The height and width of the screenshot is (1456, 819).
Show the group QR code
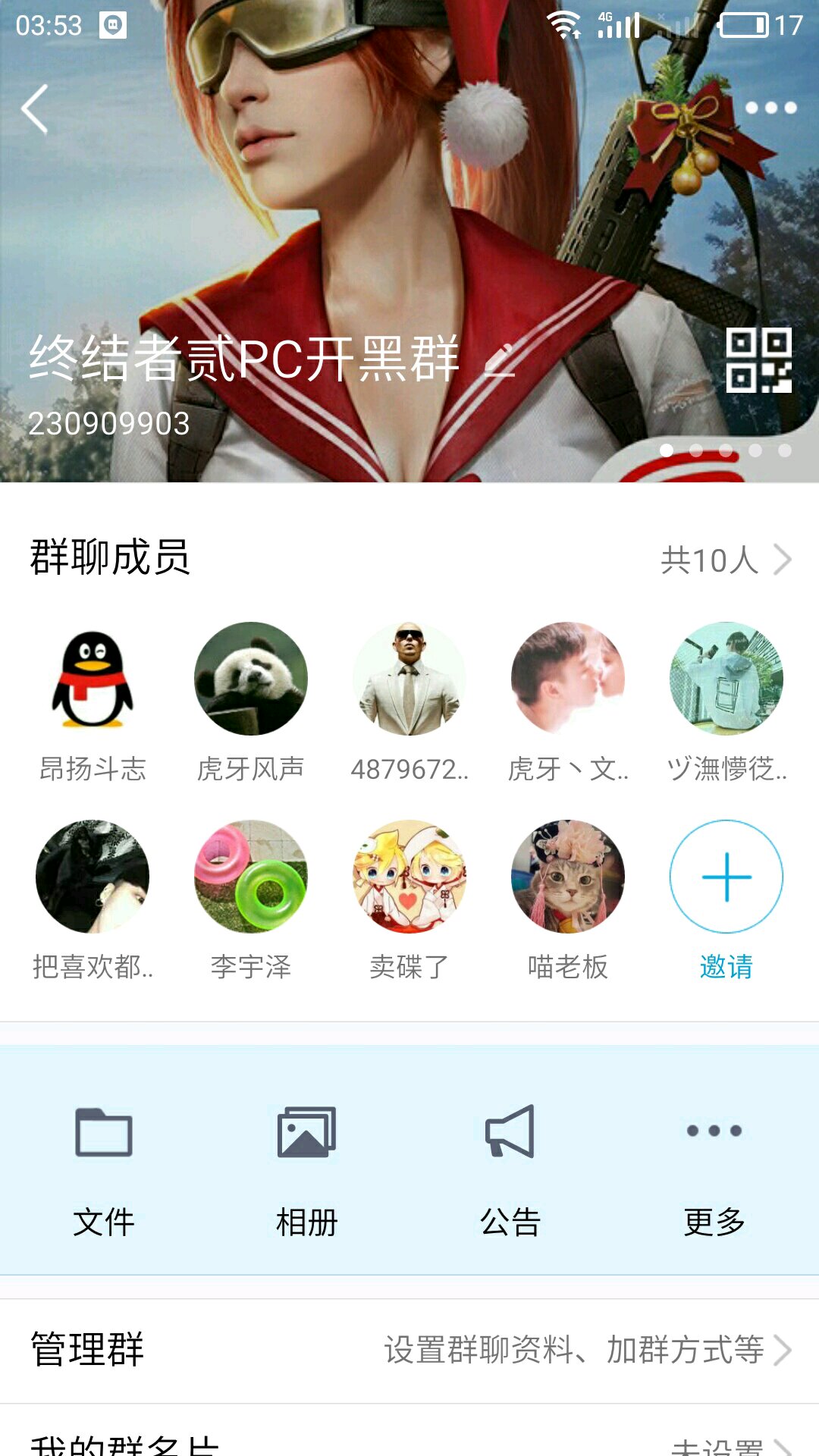pos(758,360)
